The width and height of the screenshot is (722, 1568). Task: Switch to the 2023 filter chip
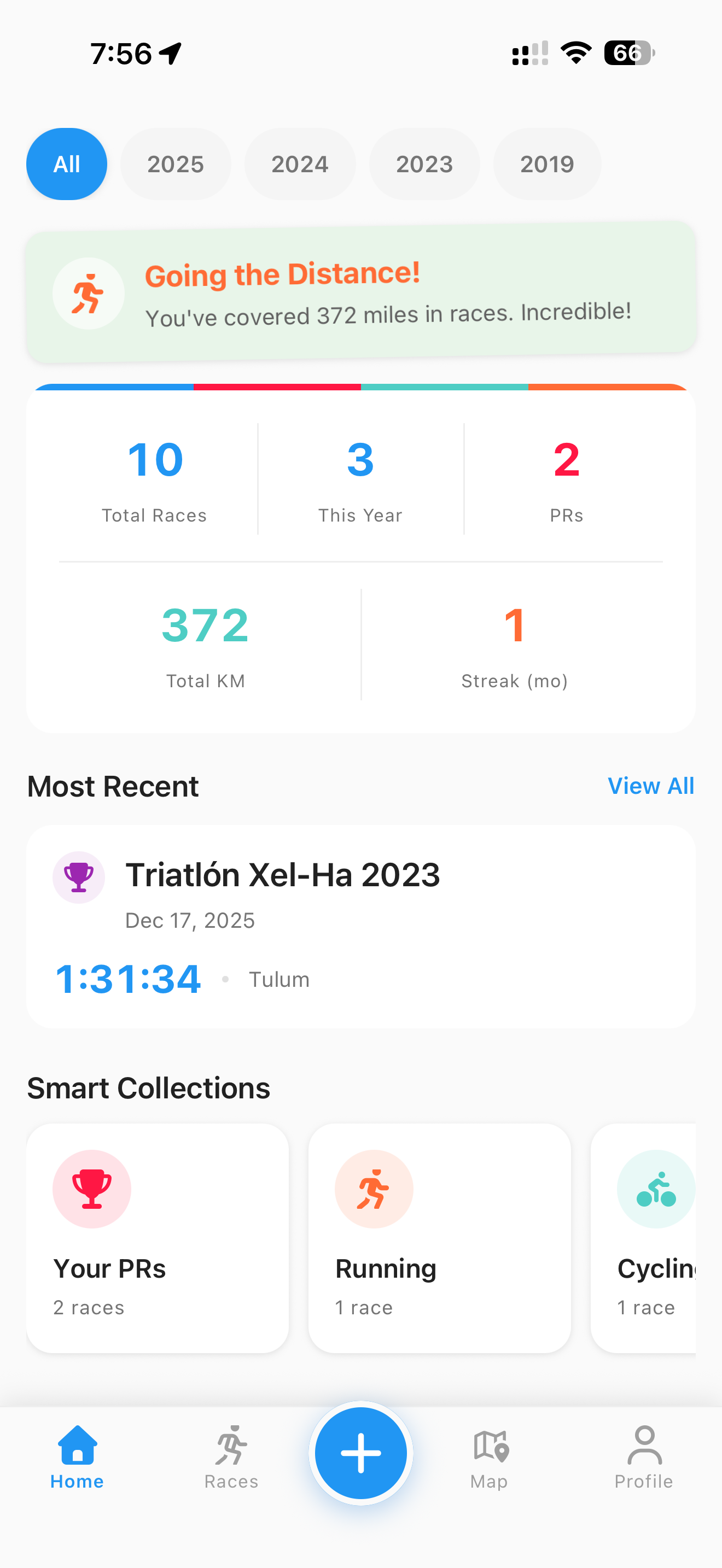pyautogui.click(x=424, y=163)
